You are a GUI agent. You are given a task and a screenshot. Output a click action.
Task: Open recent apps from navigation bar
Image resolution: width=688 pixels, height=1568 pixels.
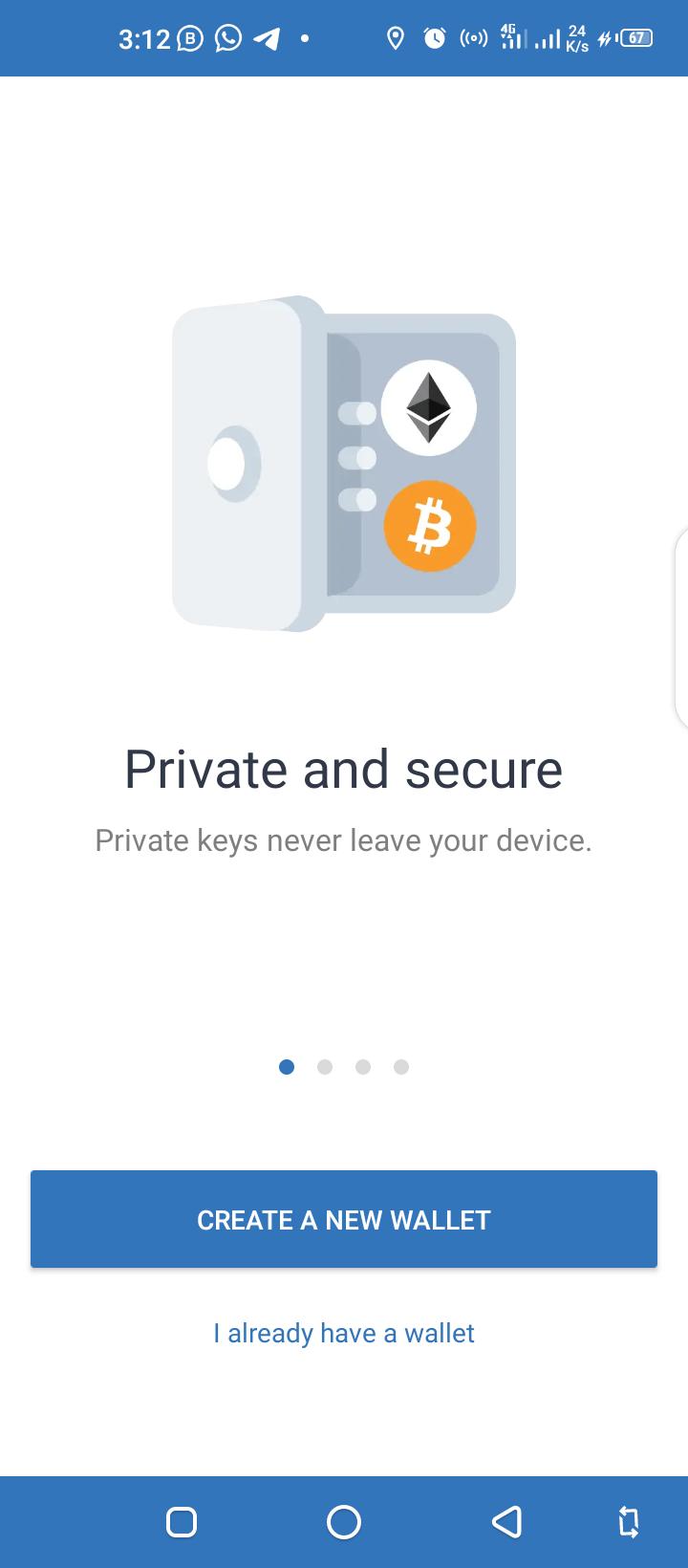point(182,1521)
